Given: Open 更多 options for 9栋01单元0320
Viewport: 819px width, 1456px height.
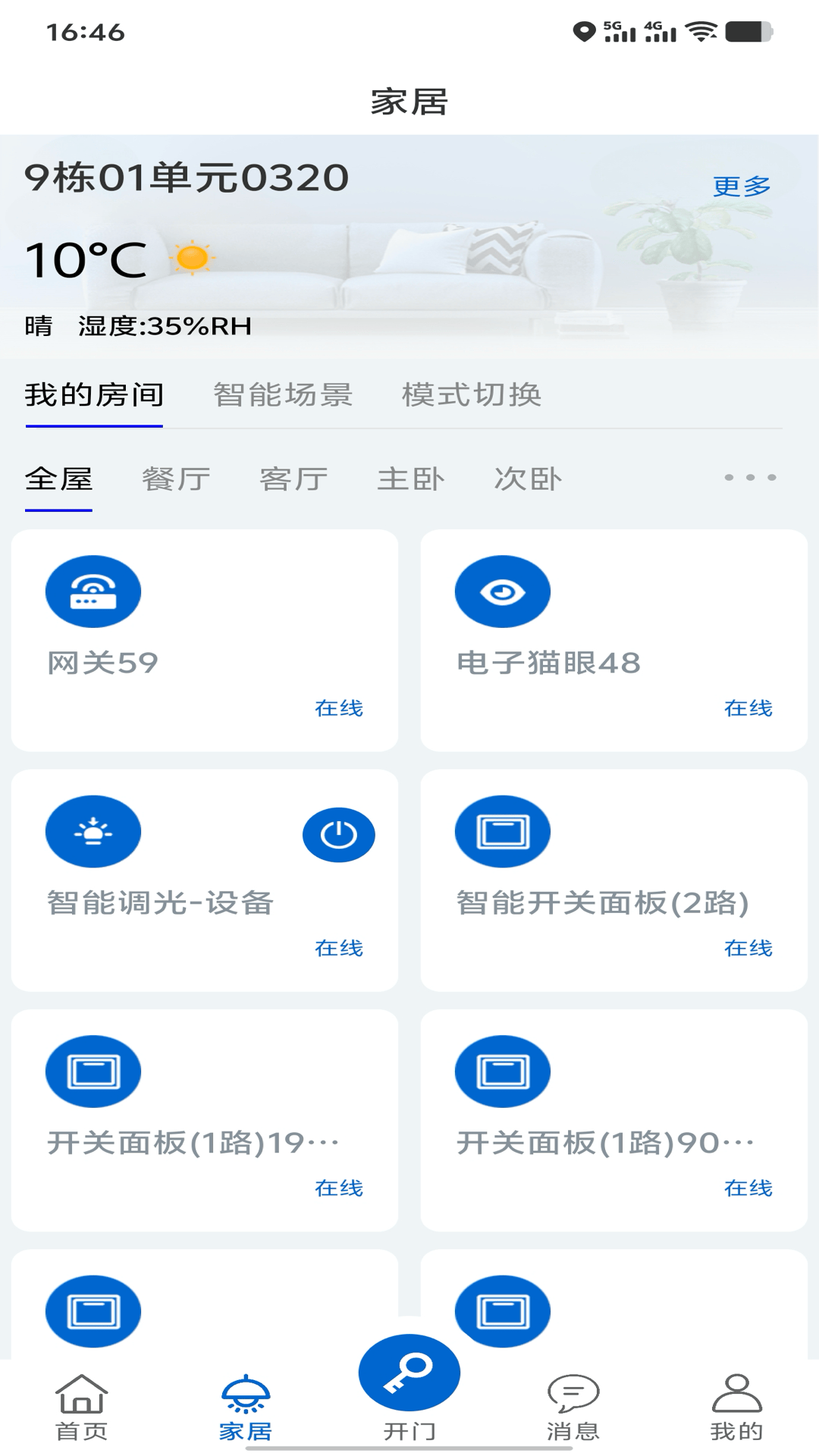Looking at the screenshot, I should pos(742,183).
